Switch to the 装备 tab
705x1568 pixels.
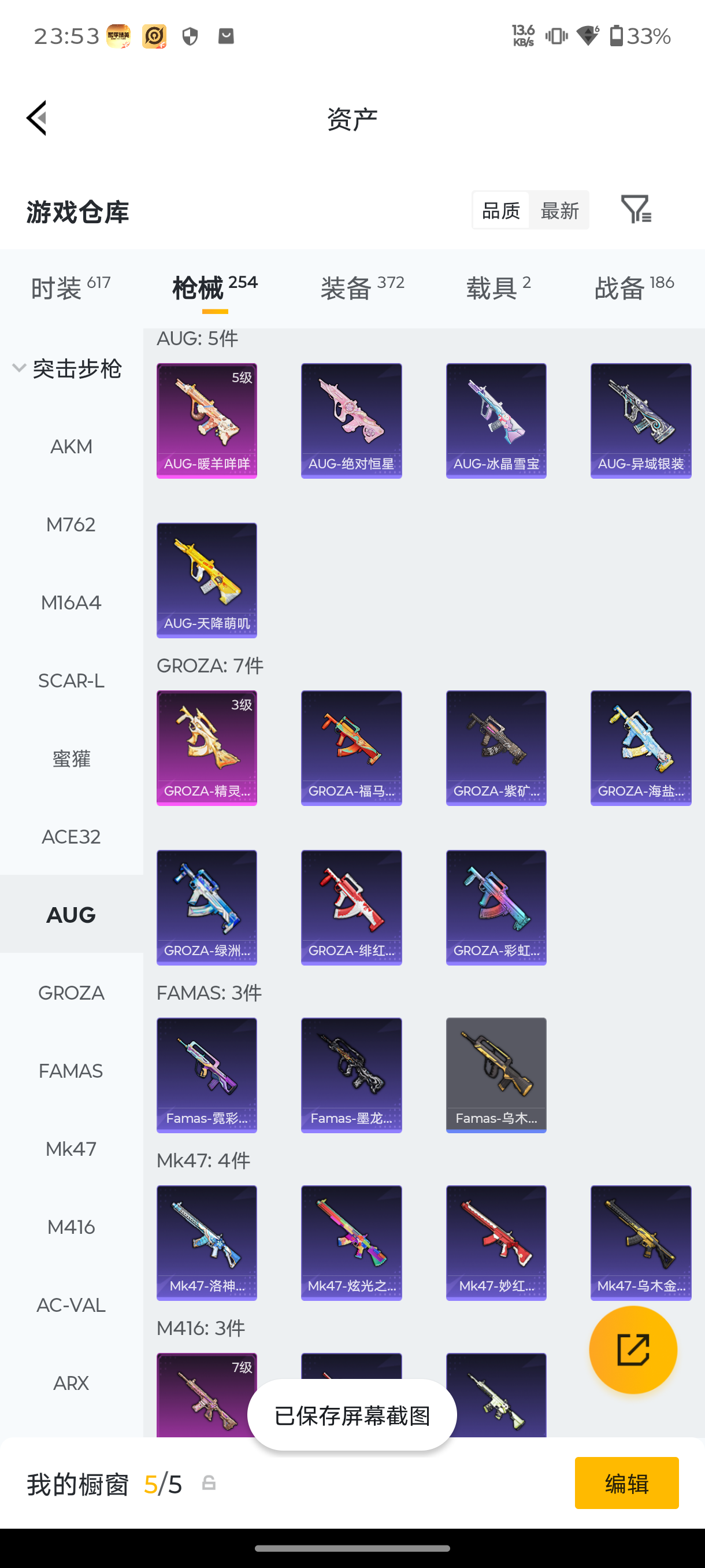tap(362, 287)
